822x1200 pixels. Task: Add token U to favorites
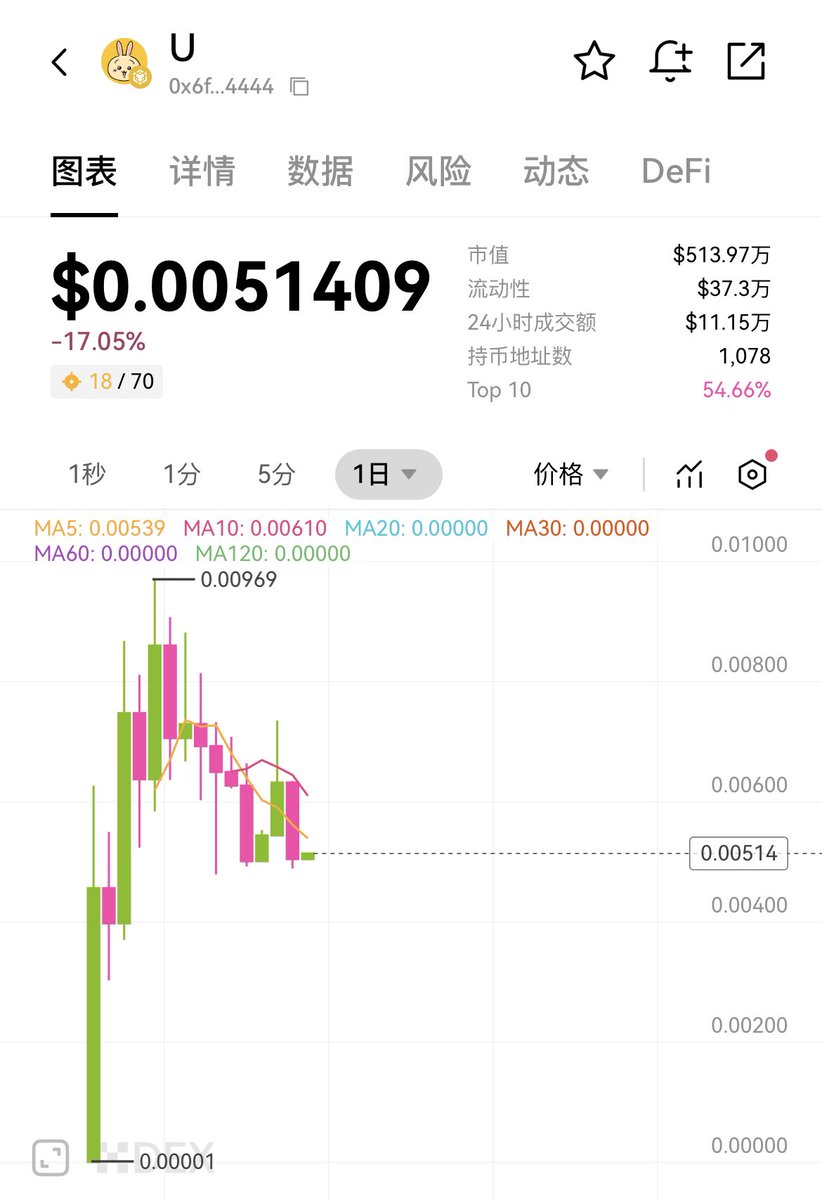coord(594,62)
